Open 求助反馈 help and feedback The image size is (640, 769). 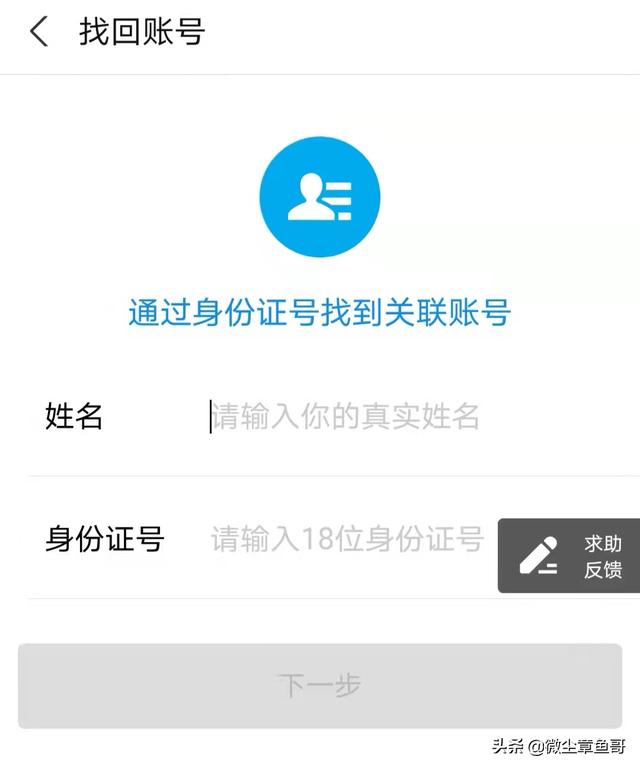pyautogui.click(x=570, y=556)
